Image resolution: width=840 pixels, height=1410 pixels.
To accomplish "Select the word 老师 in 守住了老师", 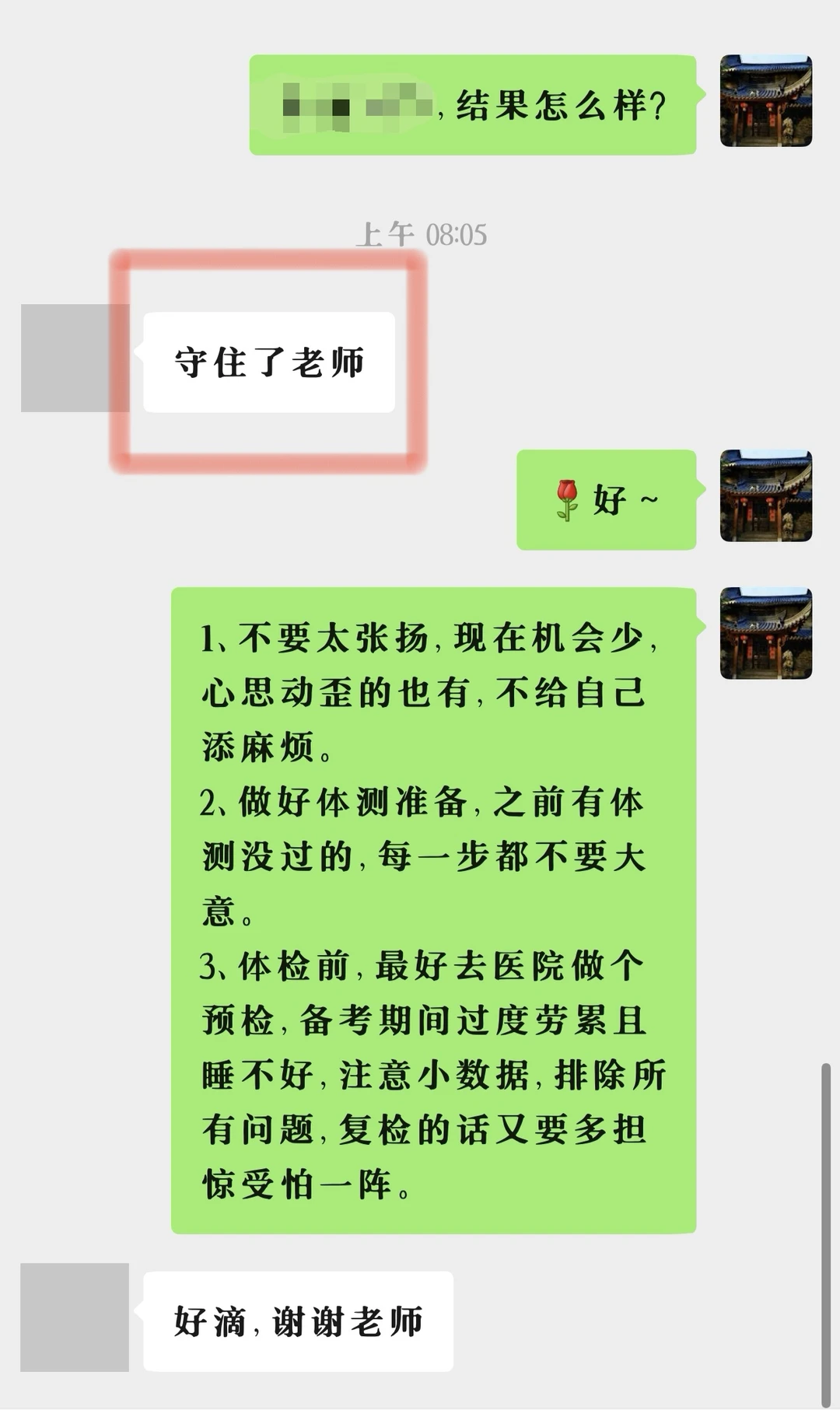I will [x=331, y=360].
